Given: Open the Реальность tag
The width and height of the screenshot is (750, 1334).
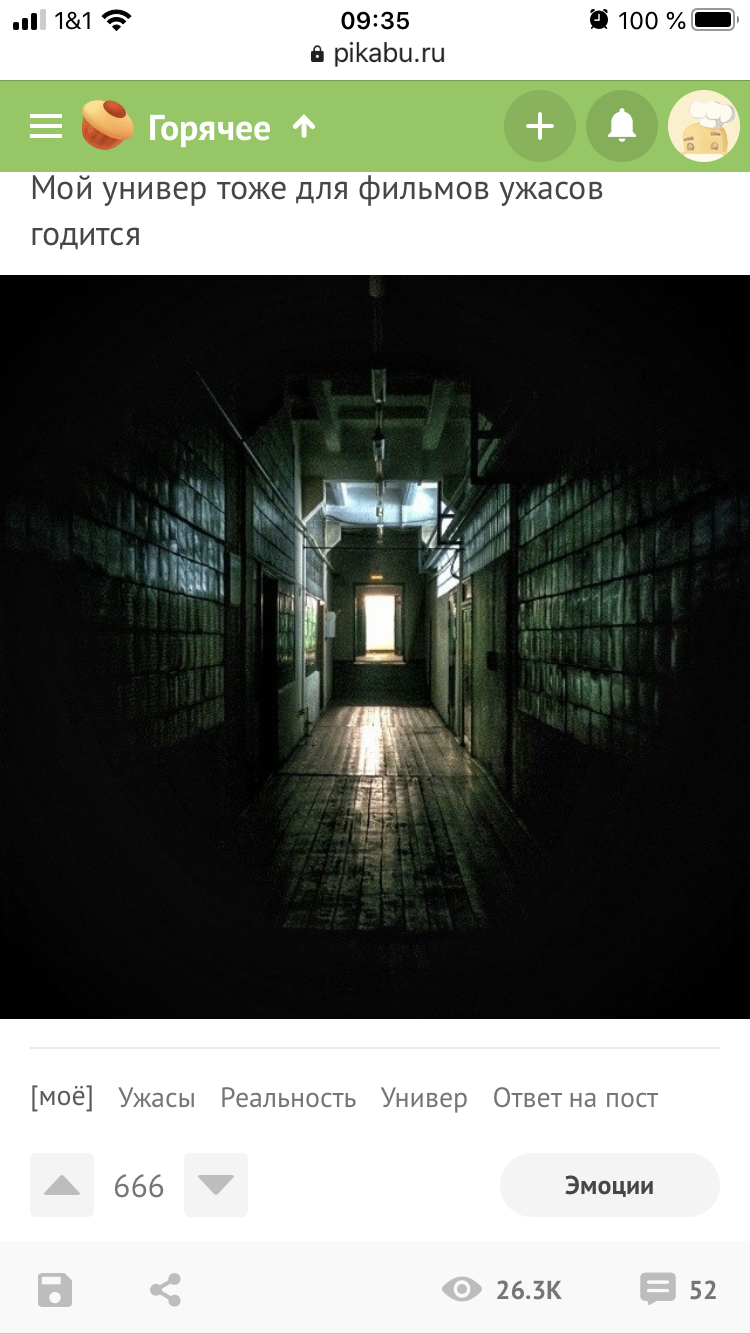Looking at the screenshot, I should (x=288, y=1098).
